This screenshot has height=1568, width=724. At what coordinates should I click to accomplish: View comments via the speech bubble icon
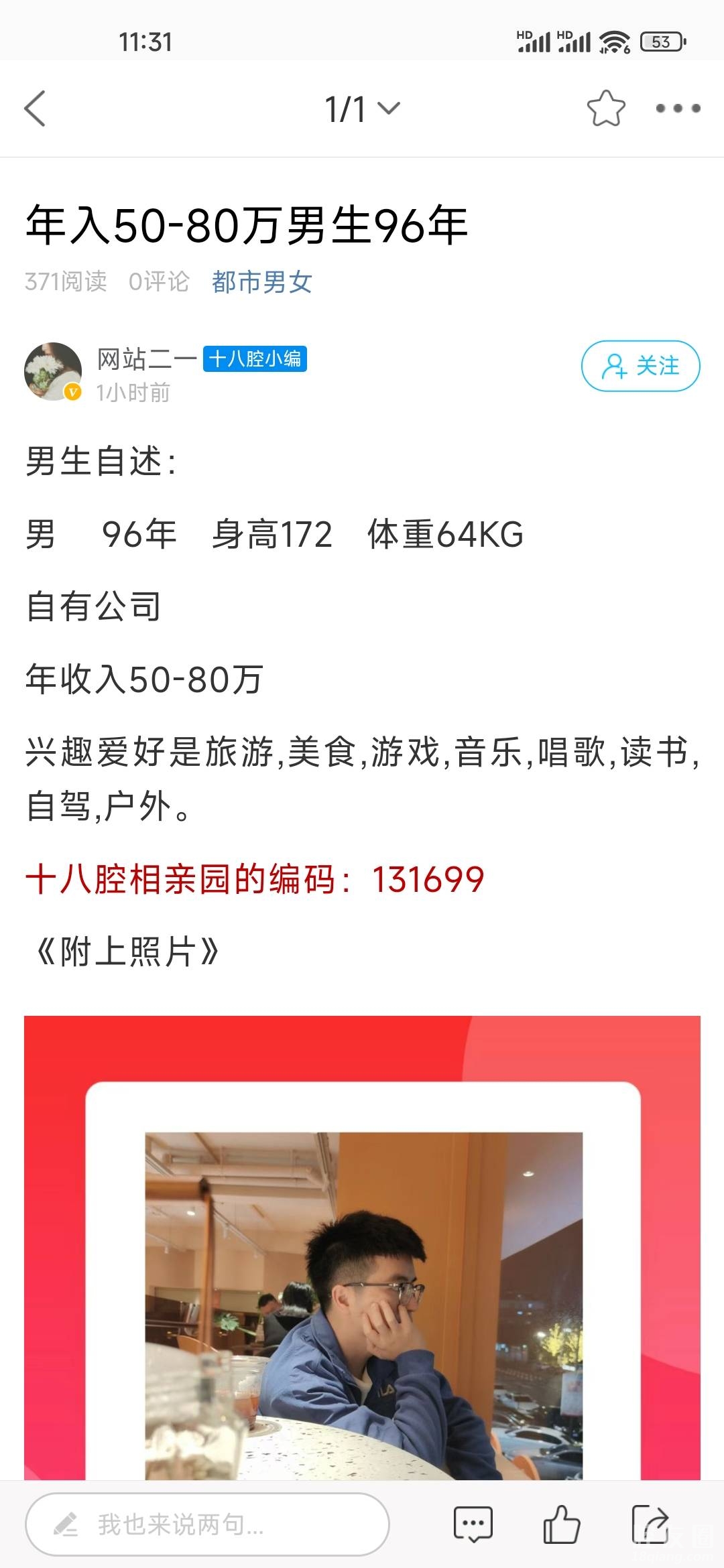[x=473, y=1524]
